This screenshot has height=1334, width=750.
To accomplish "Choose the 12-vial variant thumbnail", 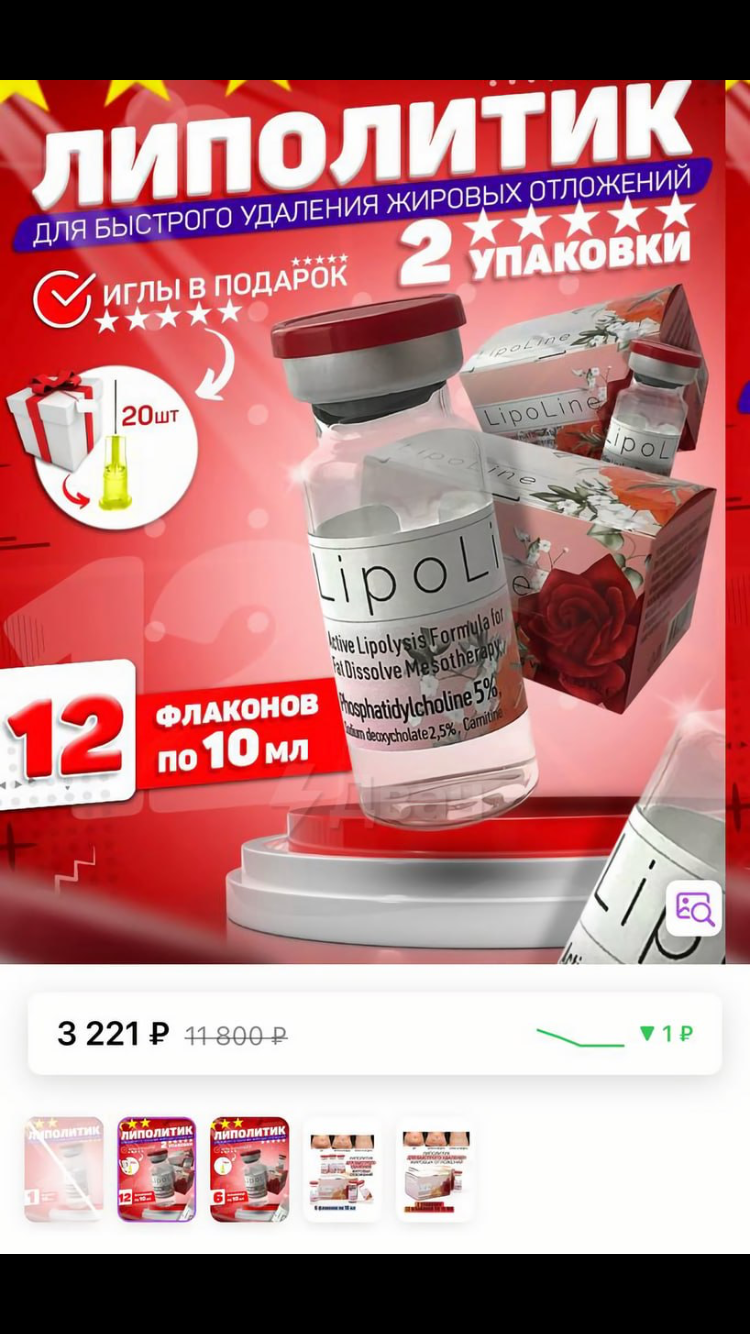I will [157, 1169].
